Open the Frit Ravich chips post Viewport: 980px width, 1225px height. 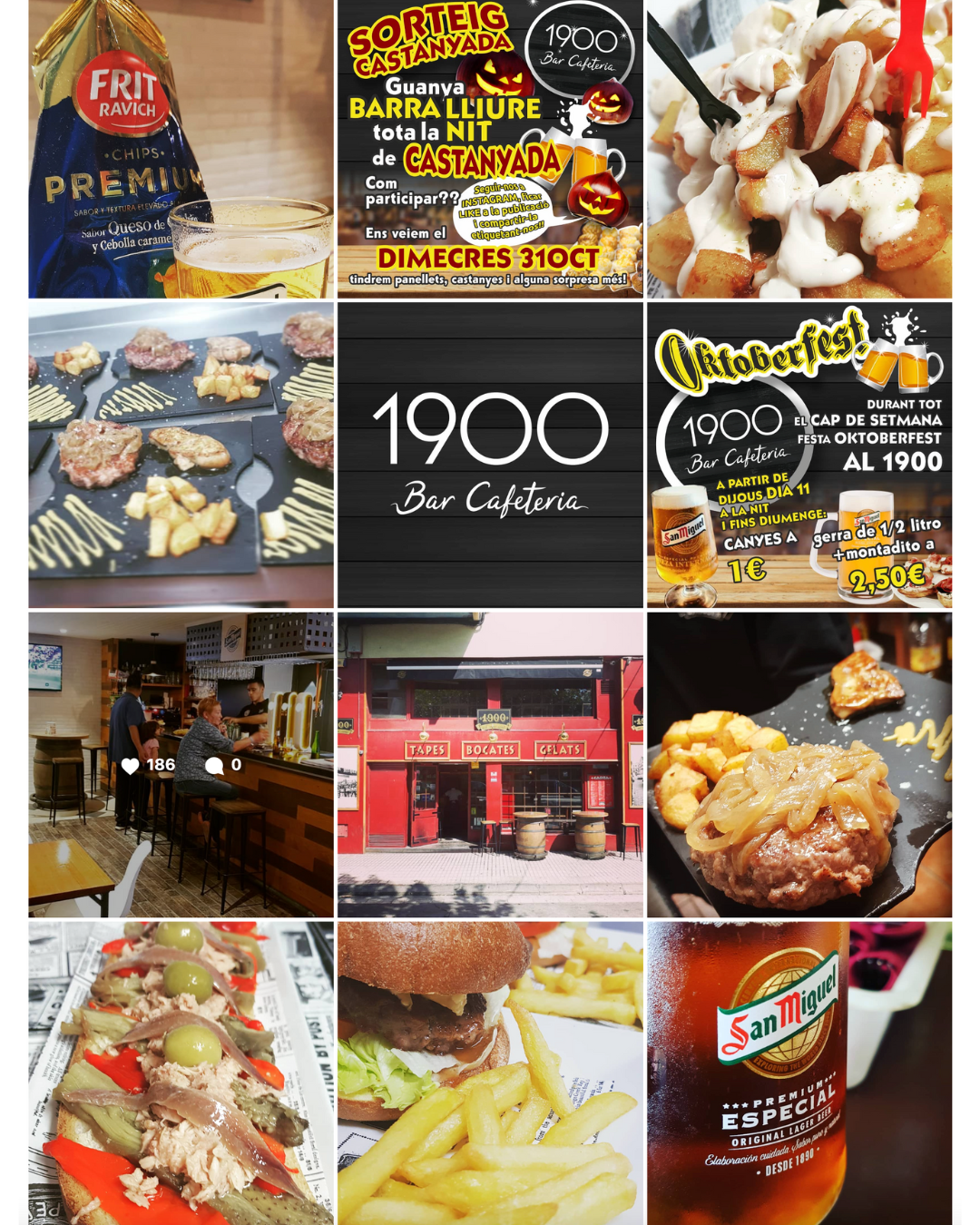181,149
